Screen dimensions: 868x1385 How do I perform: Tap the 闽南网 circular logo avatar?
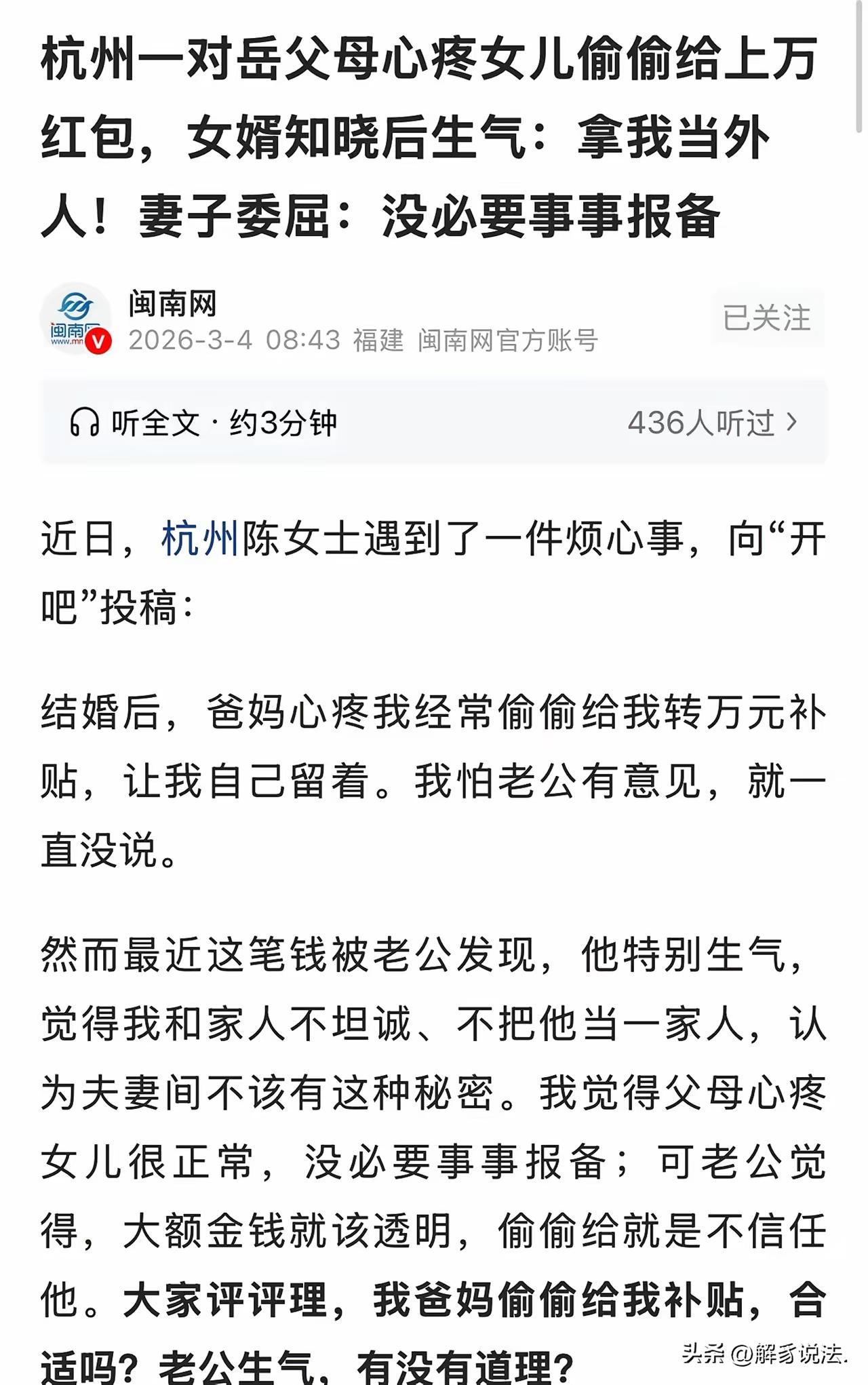point(79,314)
